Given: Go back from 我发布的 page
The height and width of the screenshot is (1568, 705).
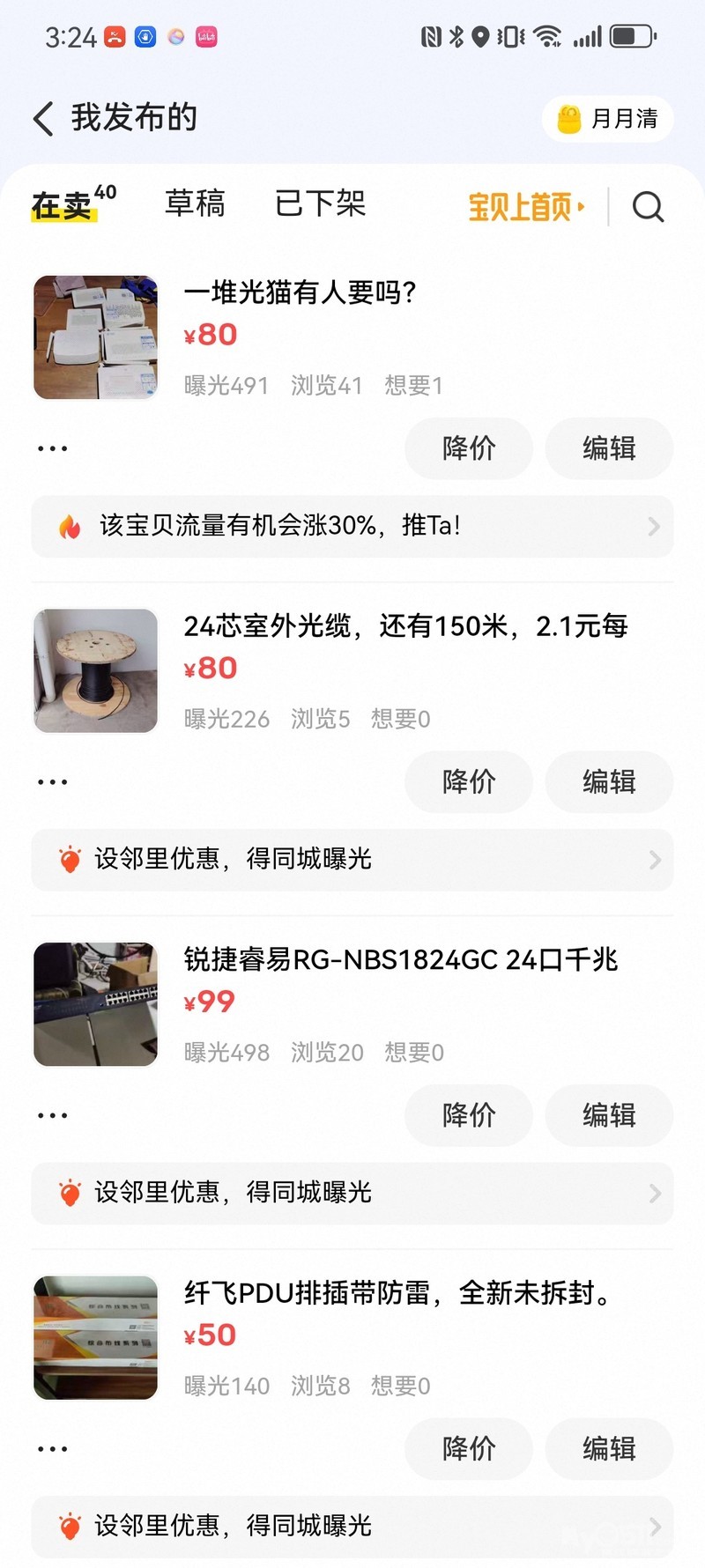Looking at the screenshot, I should pos(43,118).
